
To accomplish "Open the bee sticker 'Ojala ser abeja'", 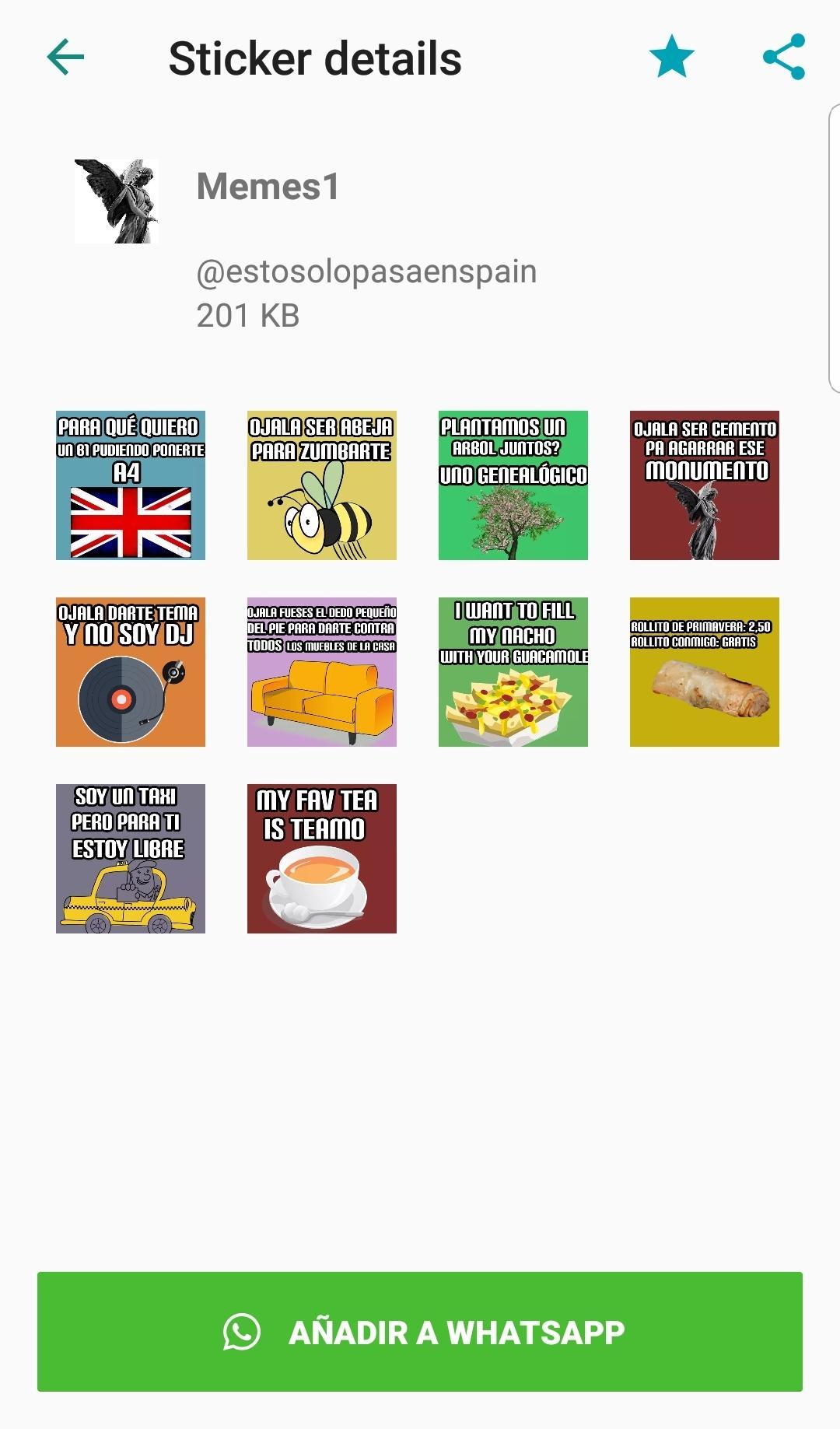I will 320,484.
